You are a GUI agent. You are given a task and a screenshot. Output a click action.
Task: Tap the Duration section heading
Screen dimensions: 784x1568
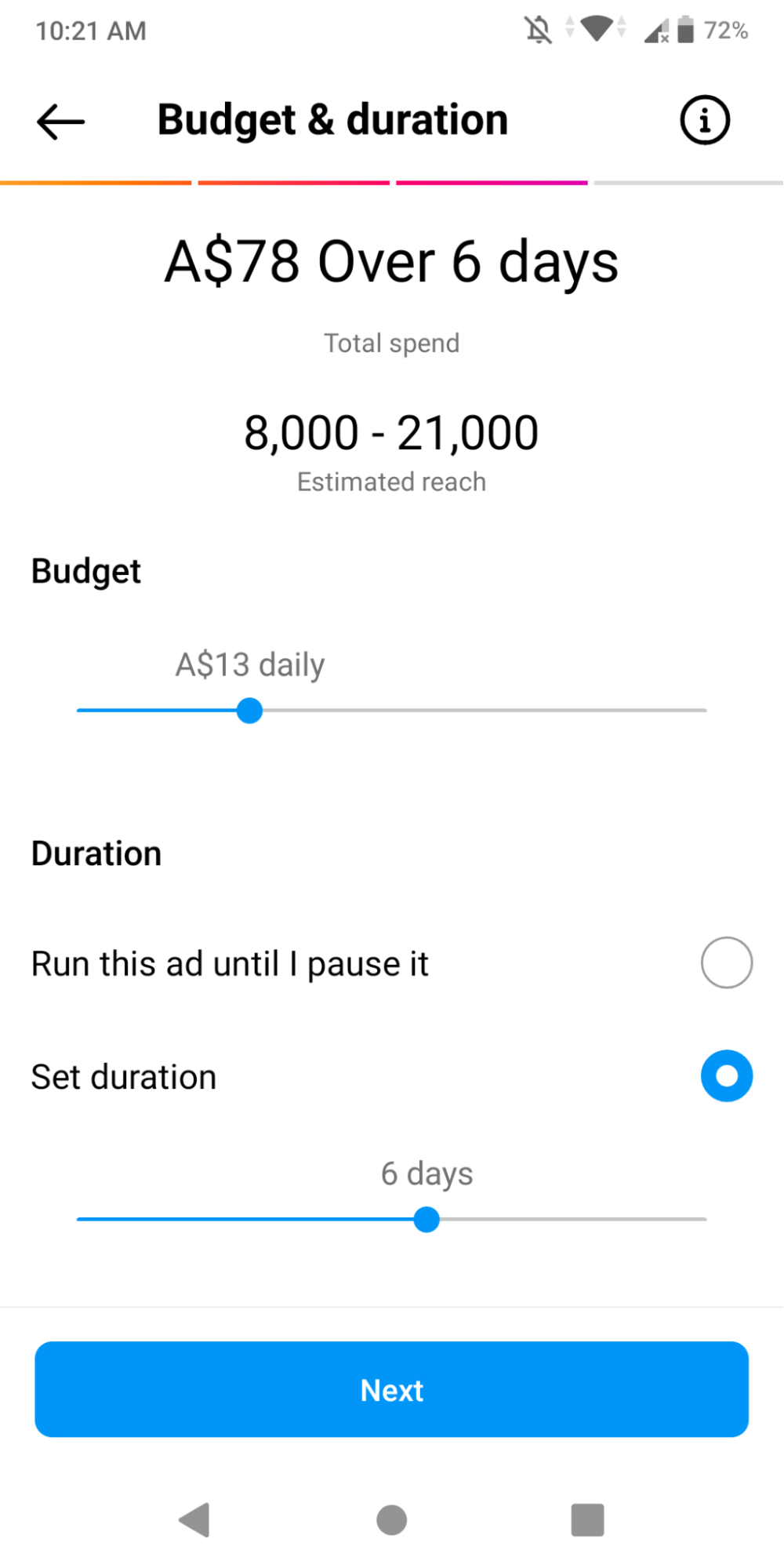(96, 853)
